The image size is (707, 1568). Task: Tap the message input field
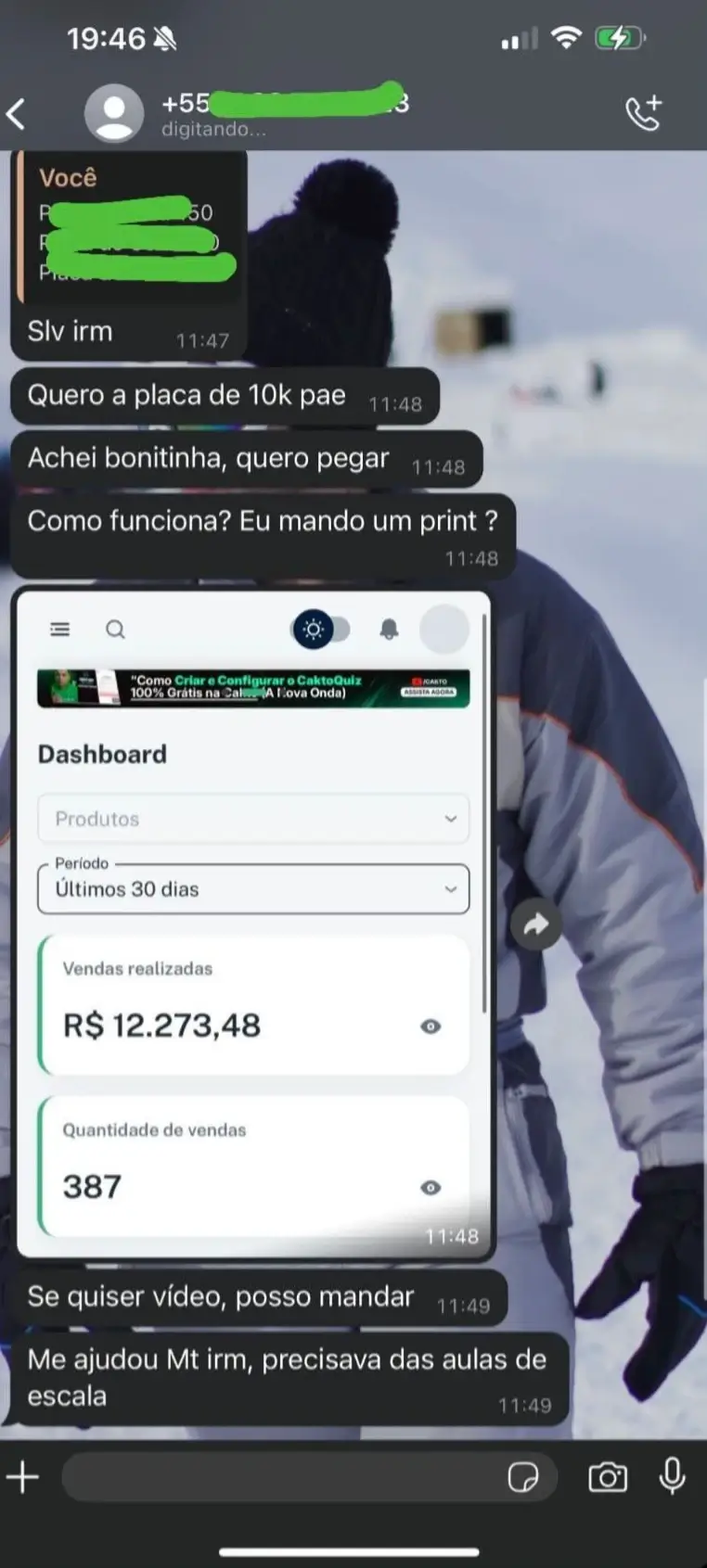278,1477
